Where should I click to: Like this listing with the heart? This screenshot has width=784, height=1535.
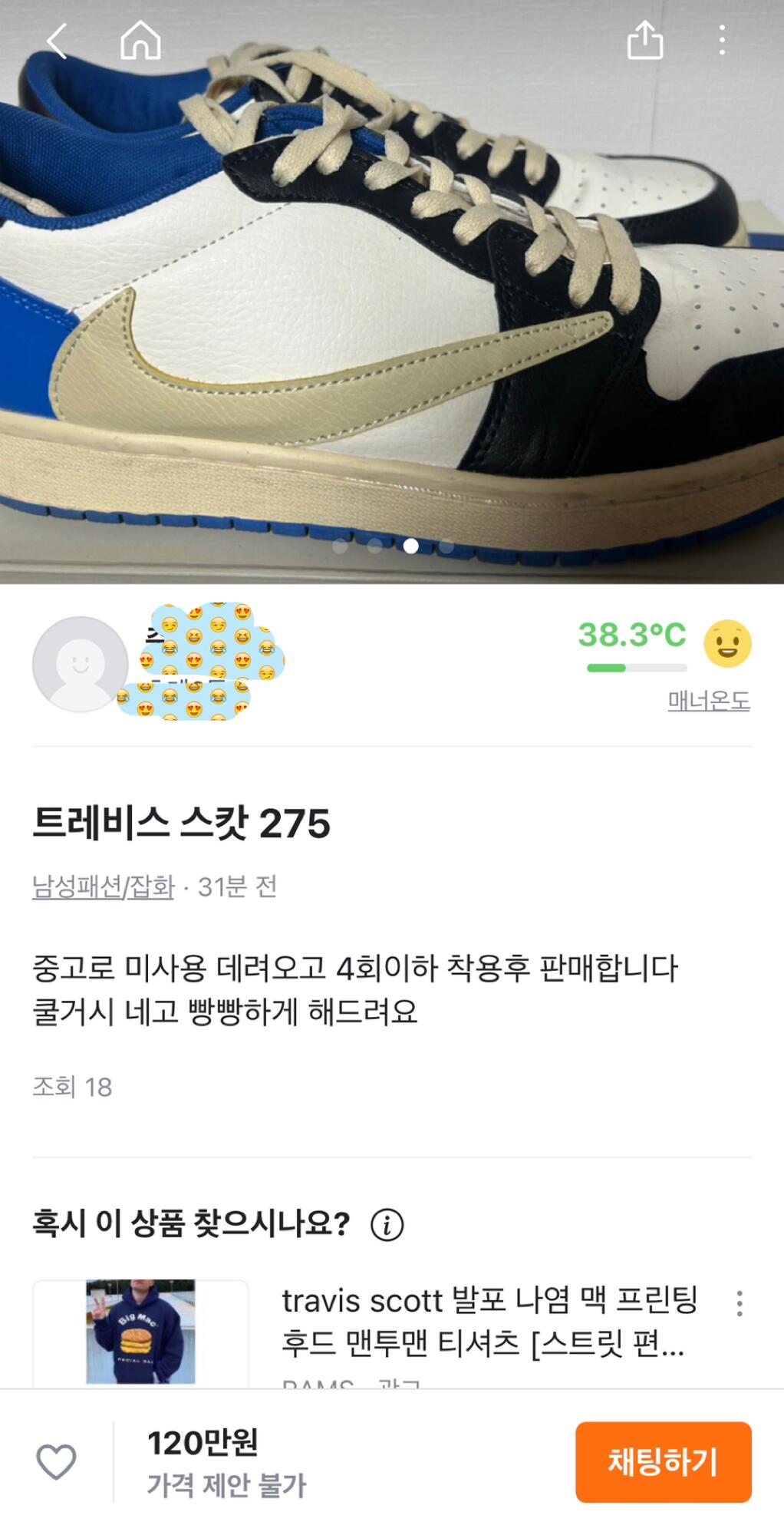[x=57, y=1461]
